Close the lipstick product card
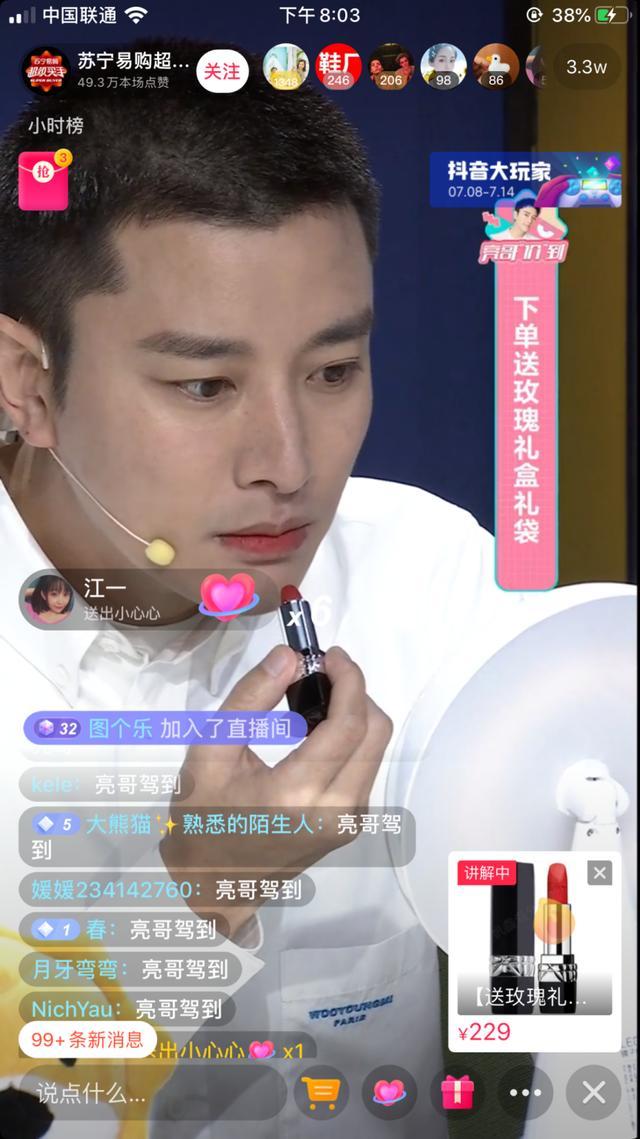The width and height of the screenshot is (640, 1139). click(599, 873)
